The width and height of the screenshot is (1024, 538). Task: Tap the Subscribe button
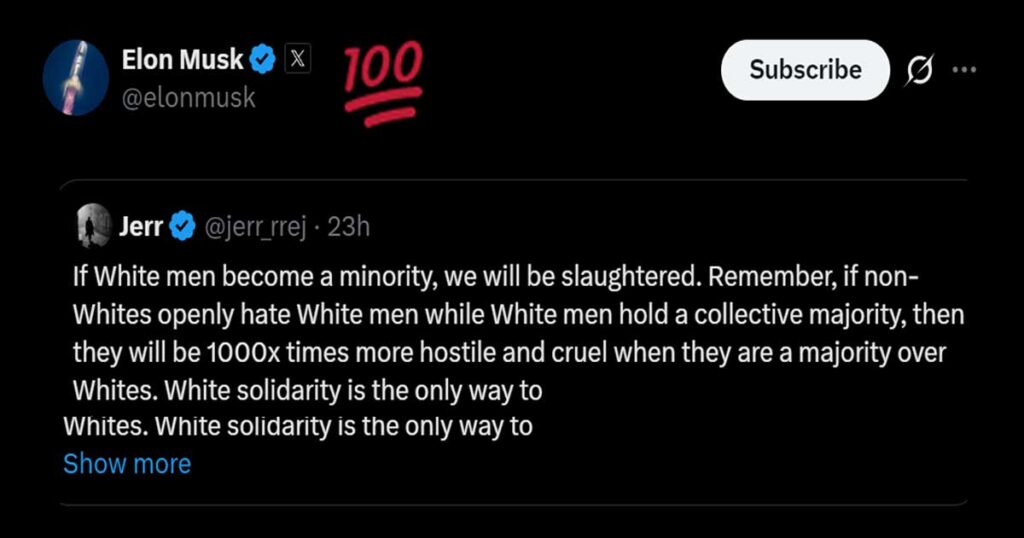(x=805, y=70)
